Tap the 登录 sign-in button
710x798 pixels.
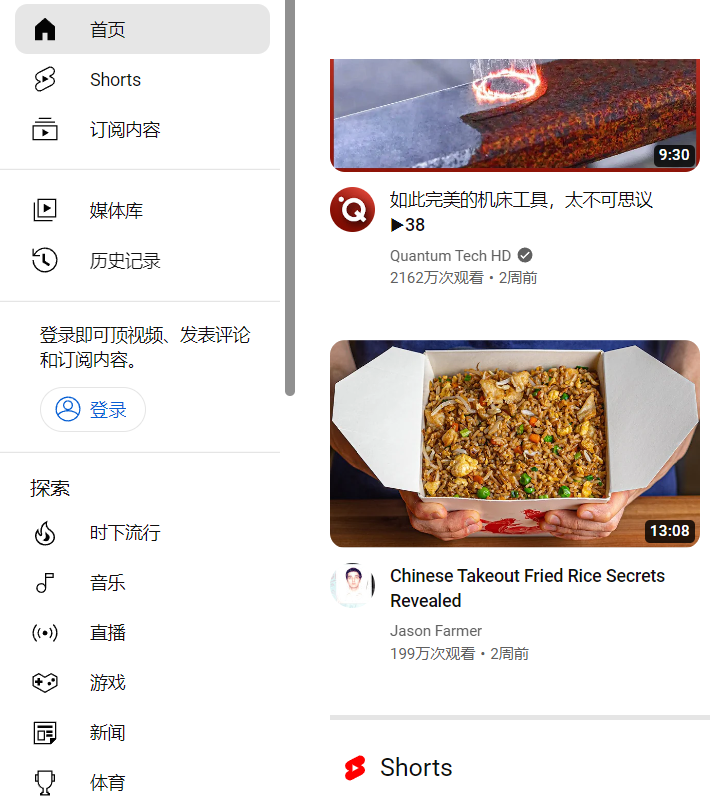click(x=93, y=409)
